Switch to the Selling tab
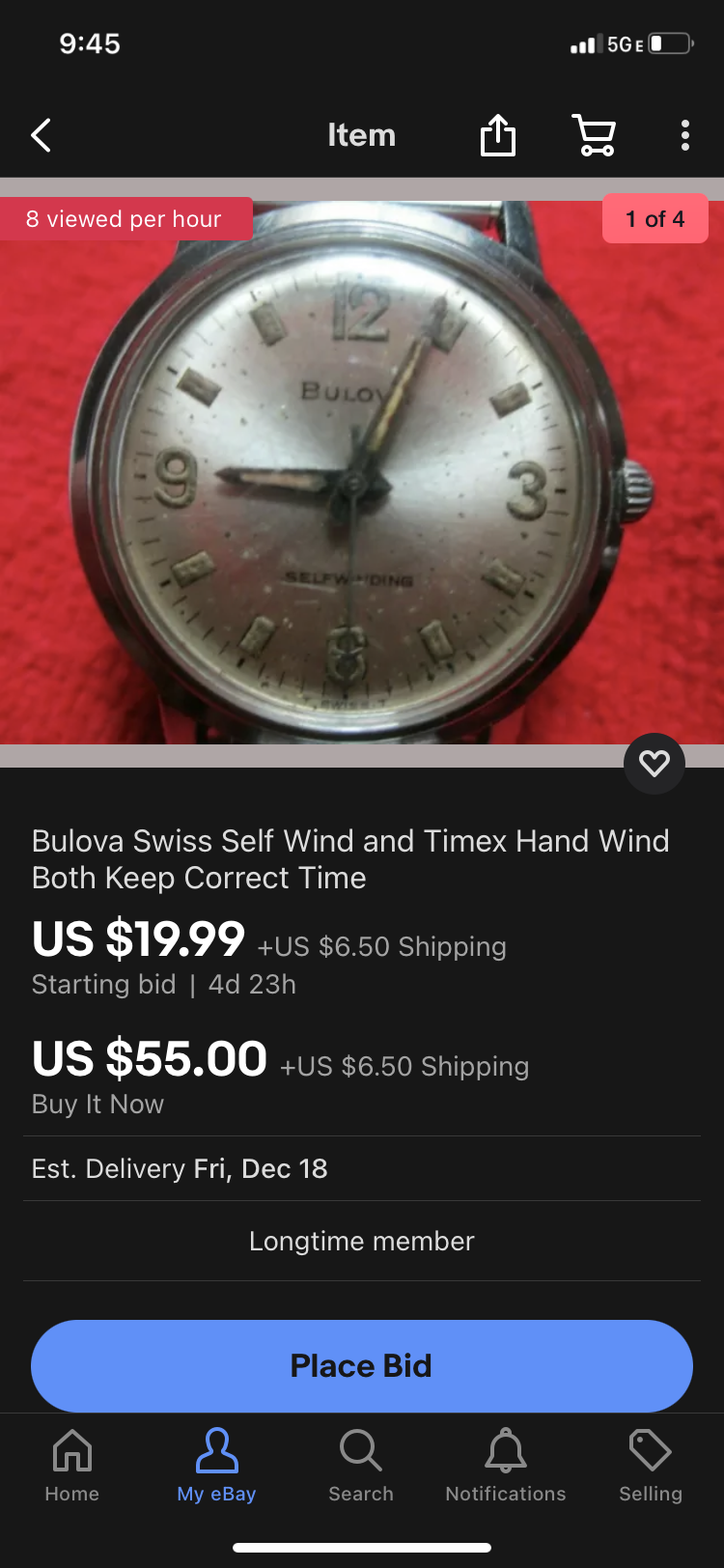Screen dimensions: 724x1568 point(651,1465)
